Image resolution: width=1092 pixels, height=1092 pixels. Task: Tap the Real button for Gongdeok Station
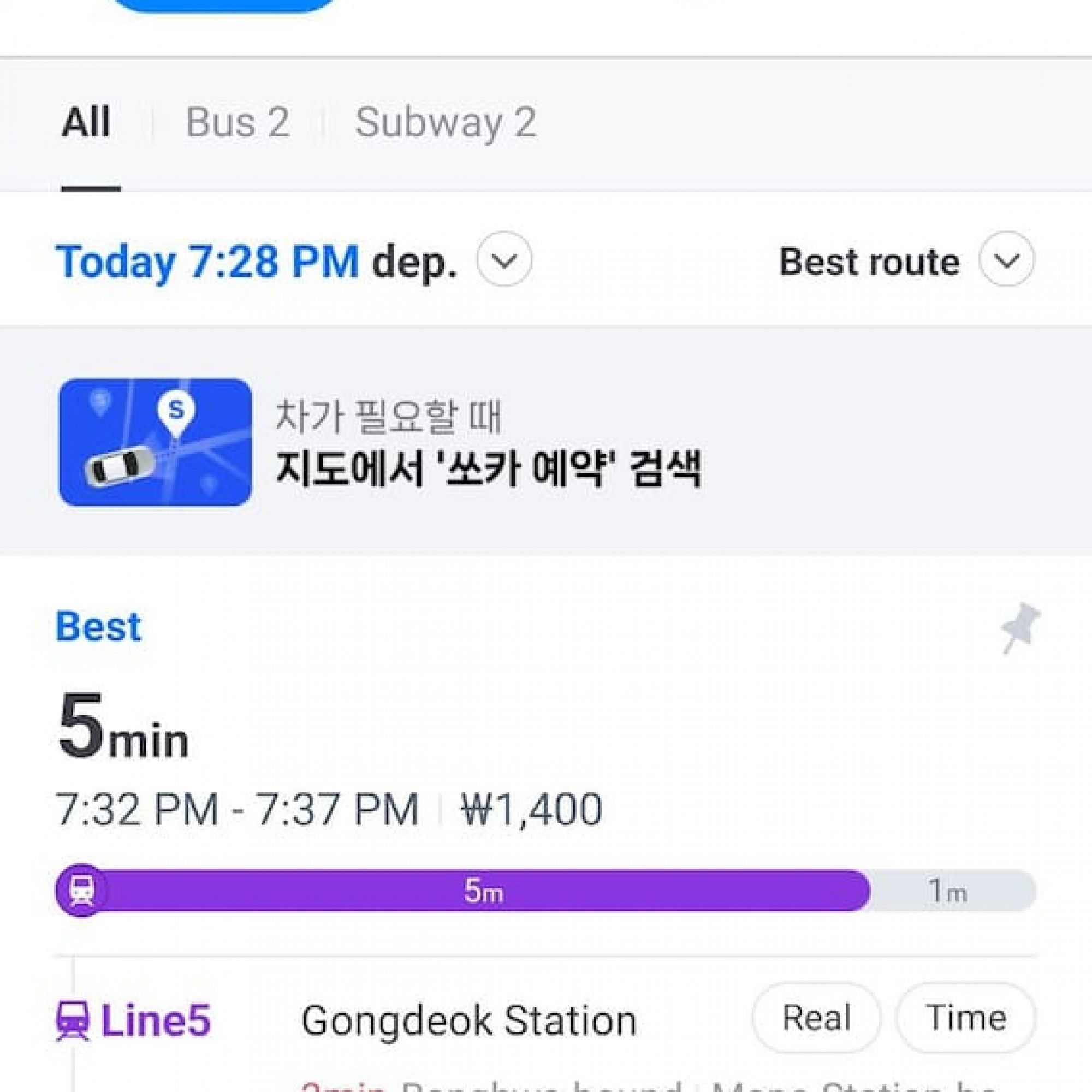click(x=816, y=1018)
